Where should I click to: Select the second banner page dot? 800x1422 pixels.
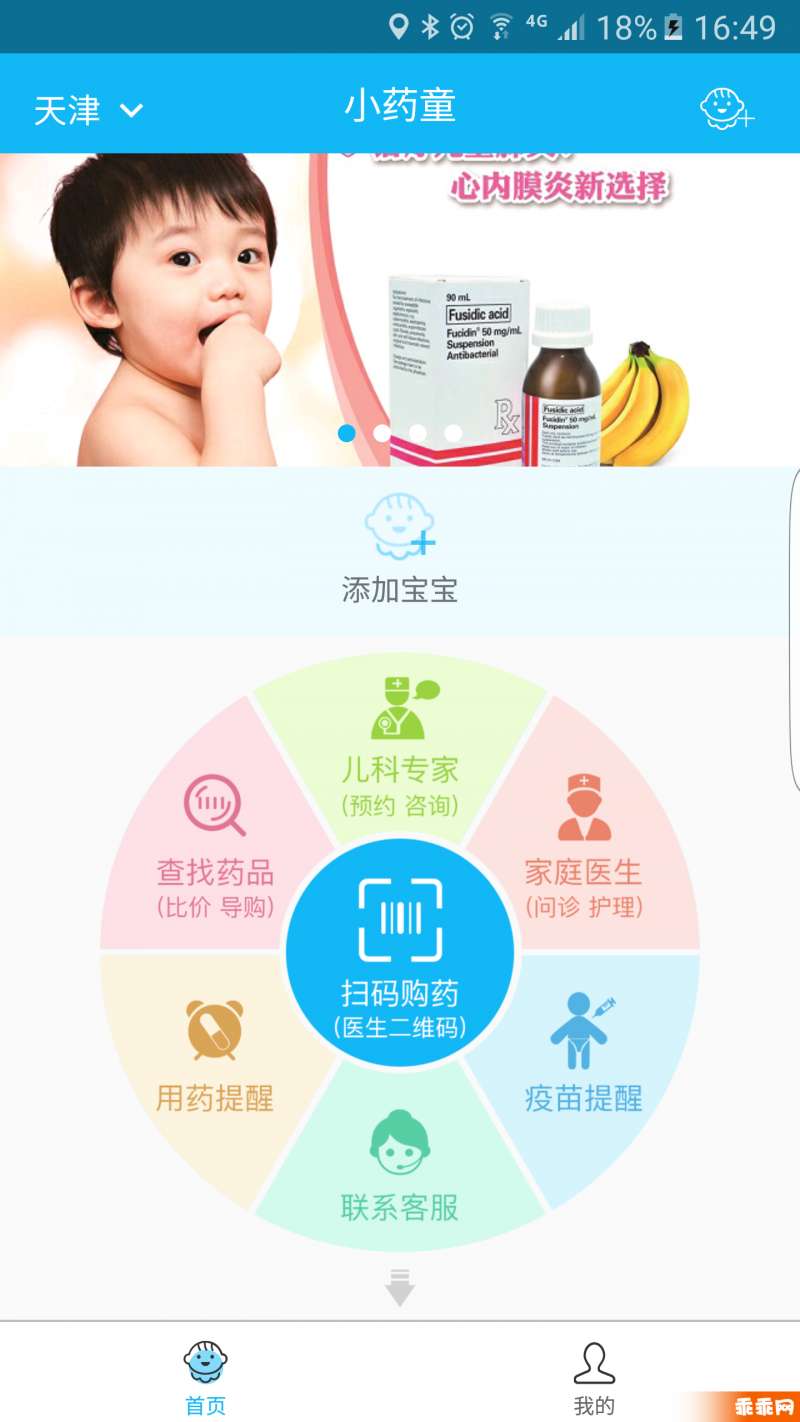click(382, 433)
